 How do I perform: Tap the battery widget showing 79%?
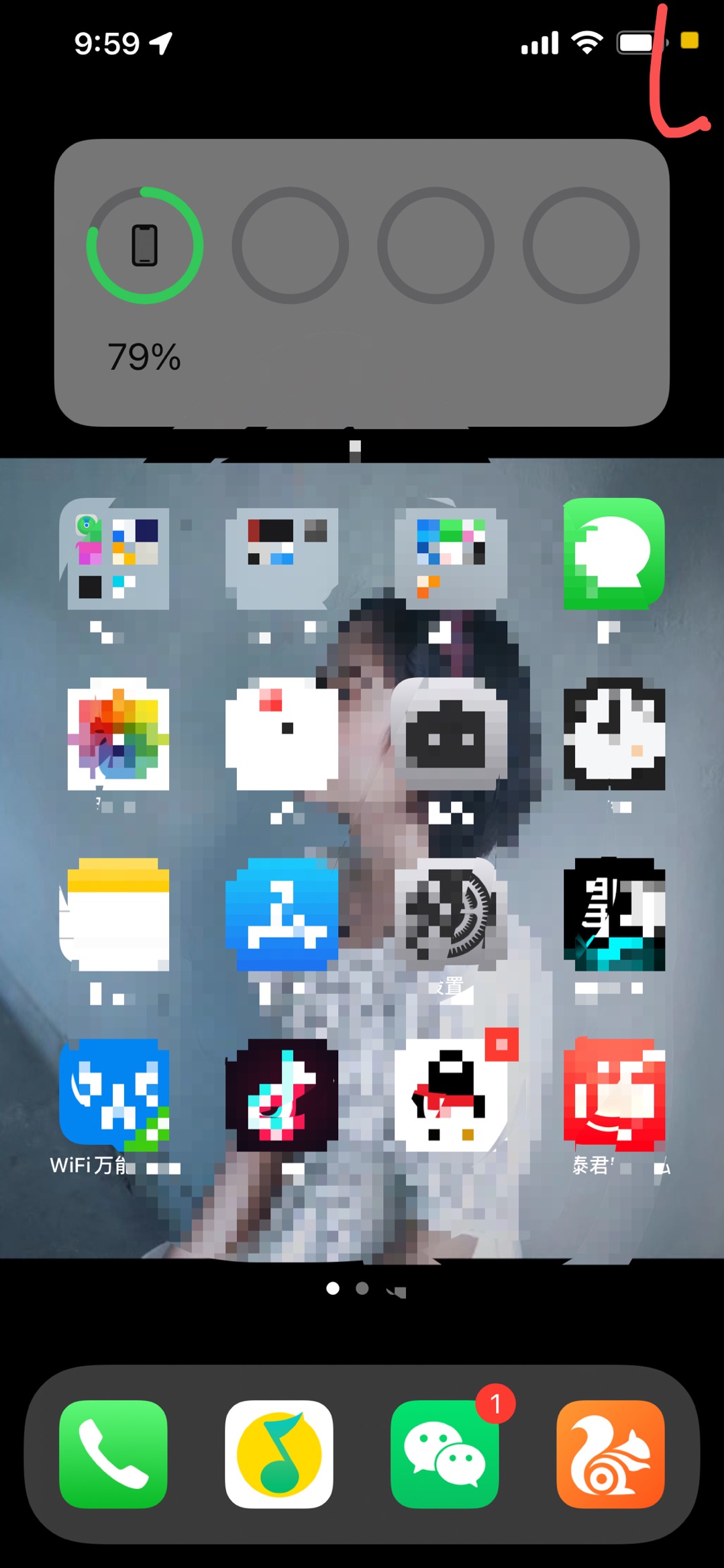[x=362, y=283]
